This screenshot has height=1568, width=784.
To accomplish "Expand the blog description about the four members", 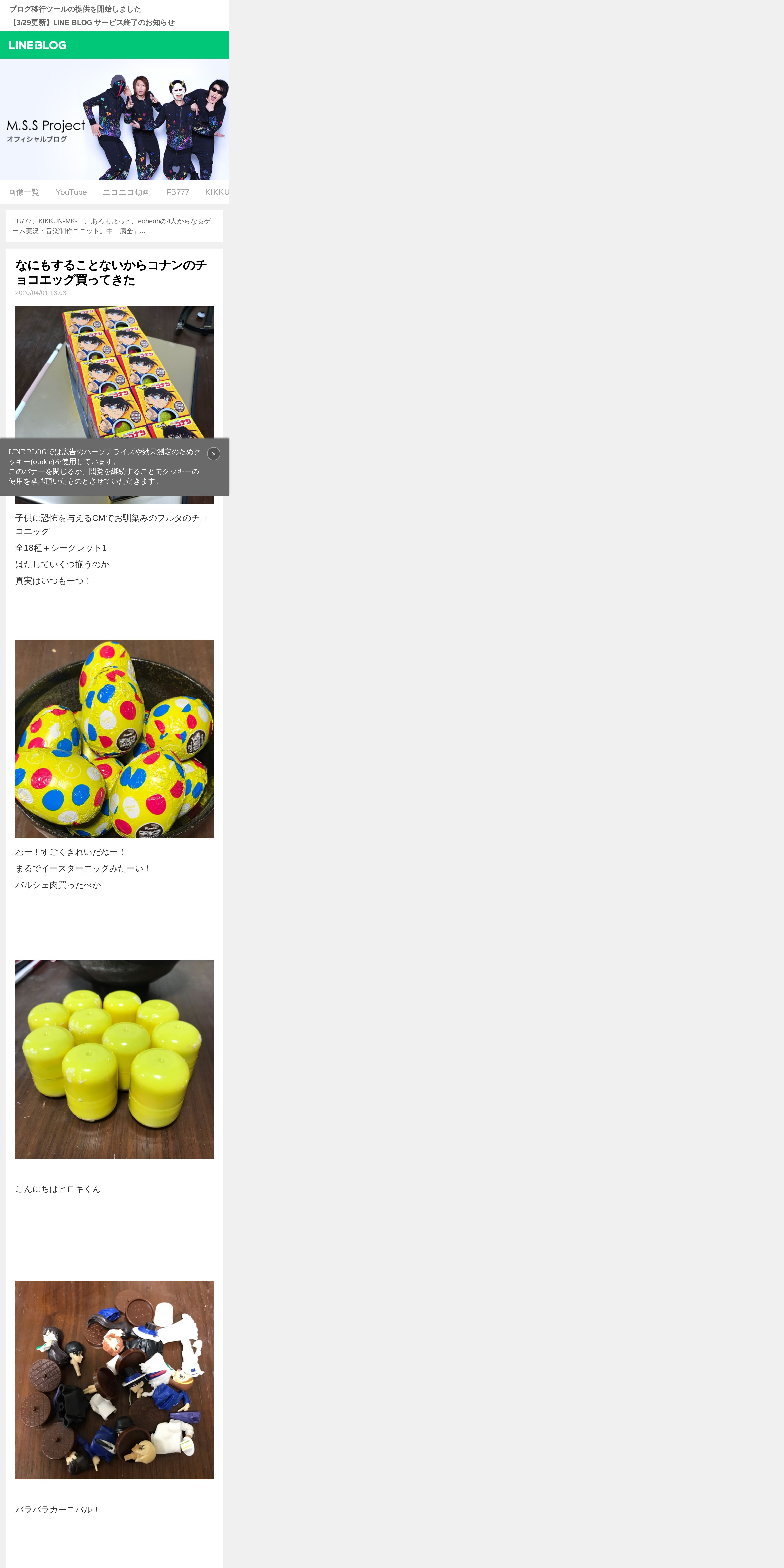I will tap(114, 226).
